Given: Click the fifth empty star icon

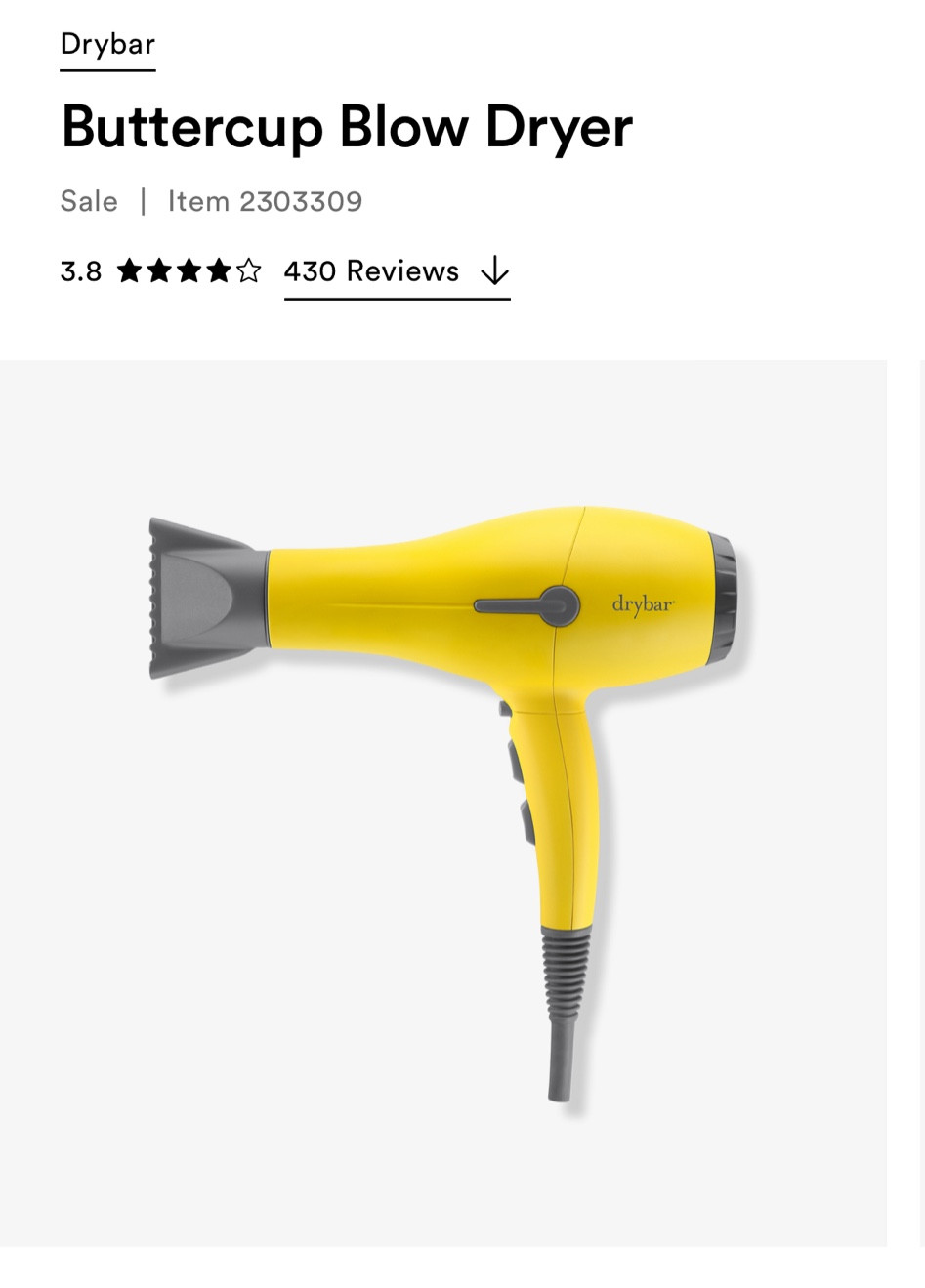Looking at the screenshot, I should [249, 270].
